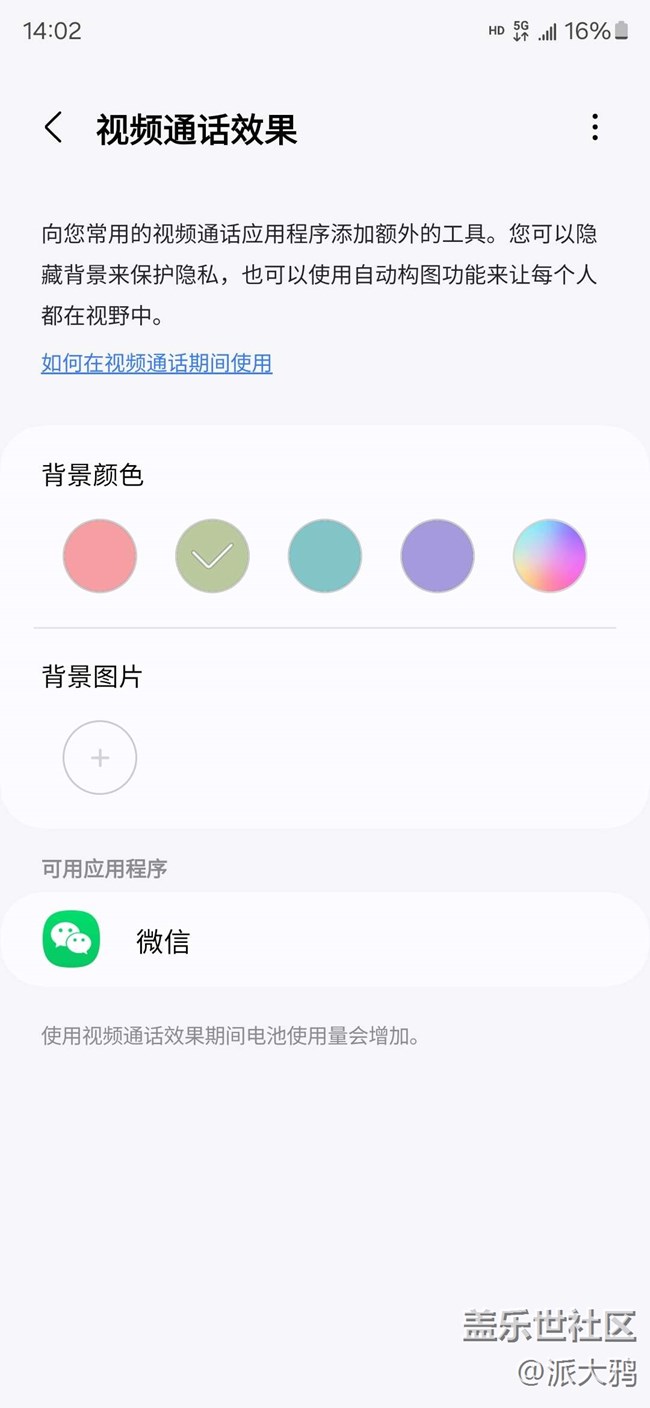The width and height of the screenshot is (650, 1408).
Task: Go back from 视频通话效果 screen
Action: click(54, 128)
